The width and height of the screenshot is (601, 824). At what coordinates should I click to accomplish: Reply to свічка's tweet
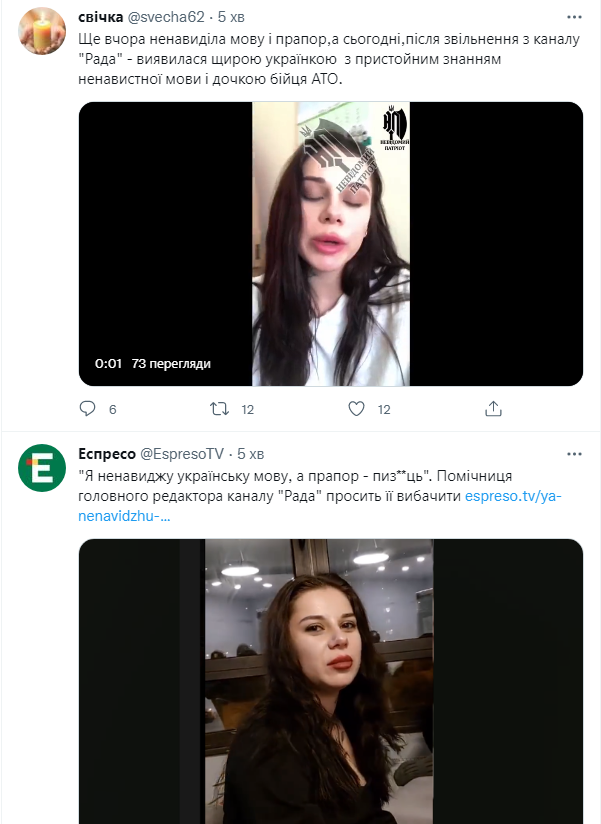tap(88, 409)
